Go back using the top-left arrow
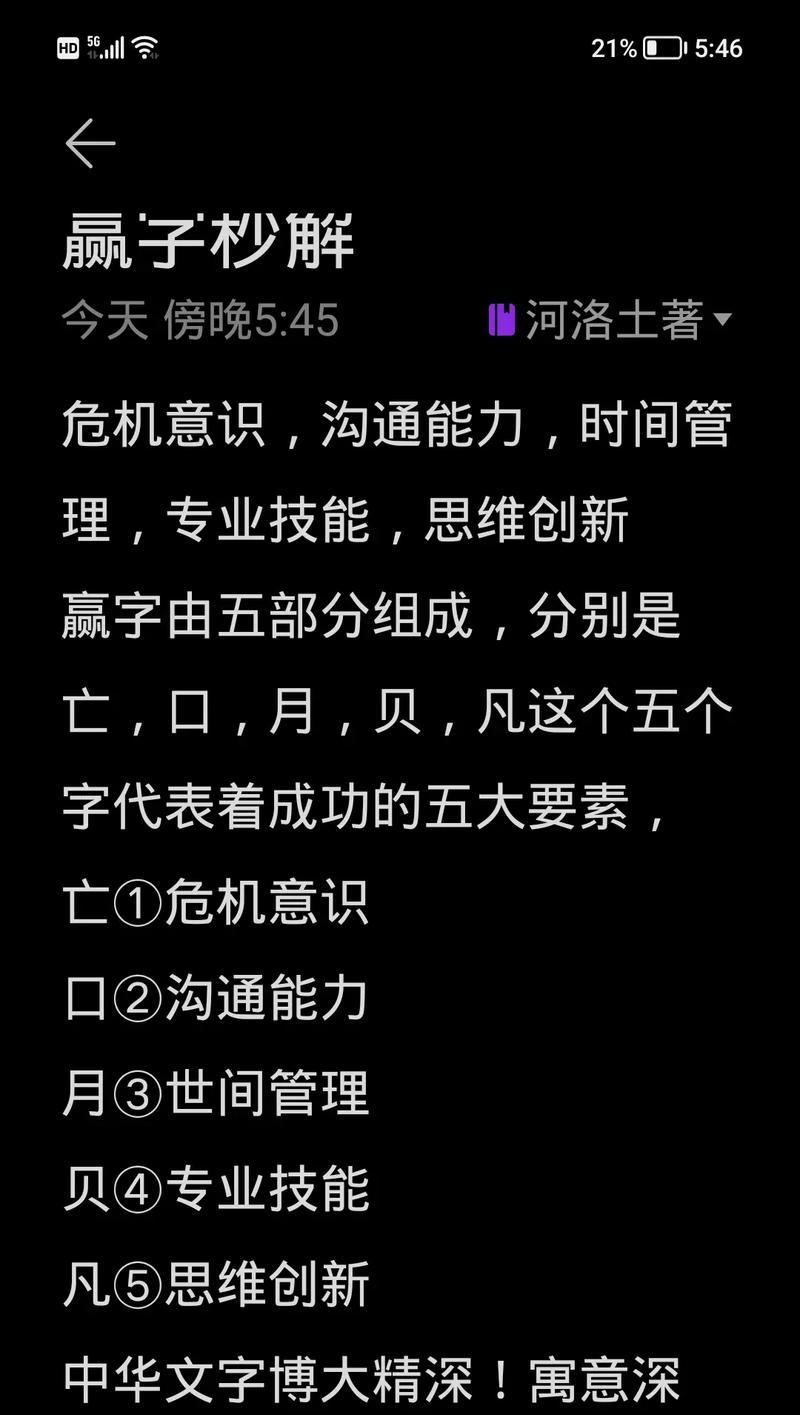This screenshot has height=1415, width=800. 90,144
